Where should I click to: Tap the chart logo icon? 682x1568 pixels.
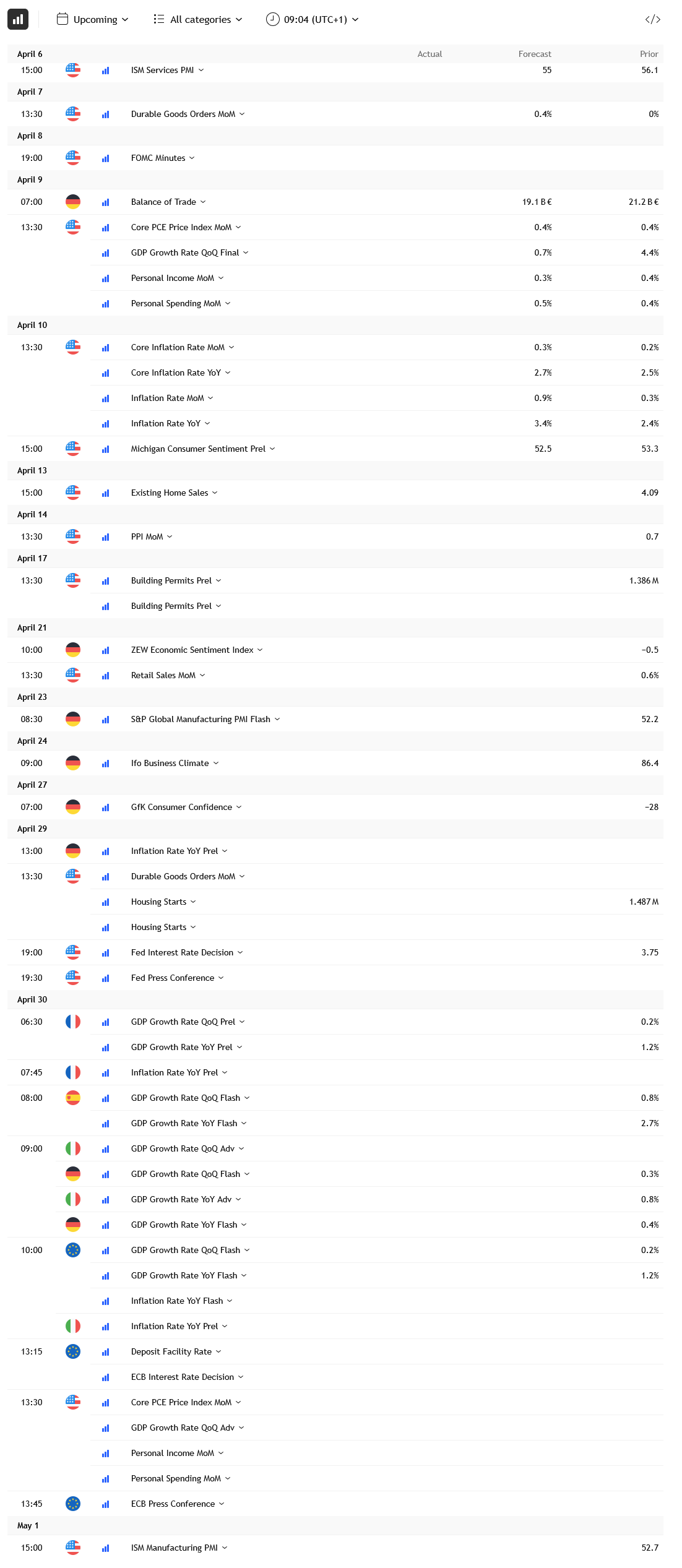(18, 19)
